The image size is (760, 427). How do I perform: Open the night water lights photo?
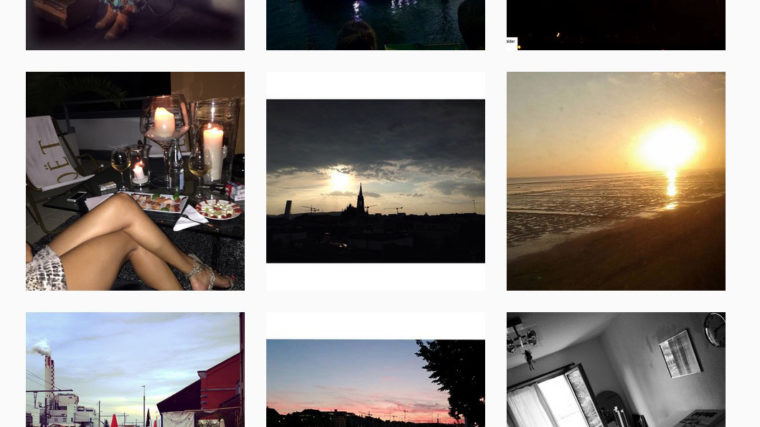375,24
